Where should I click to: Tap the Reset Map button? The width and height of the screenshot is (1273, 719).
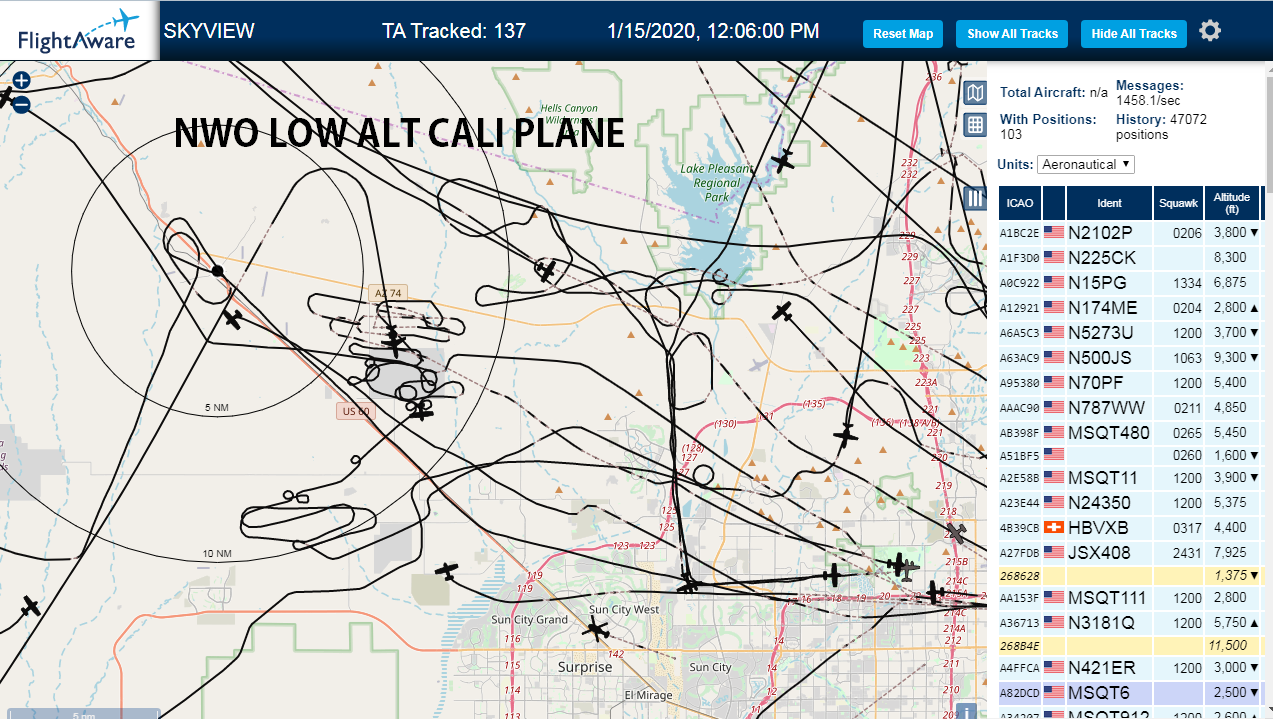tap(903, 33)
